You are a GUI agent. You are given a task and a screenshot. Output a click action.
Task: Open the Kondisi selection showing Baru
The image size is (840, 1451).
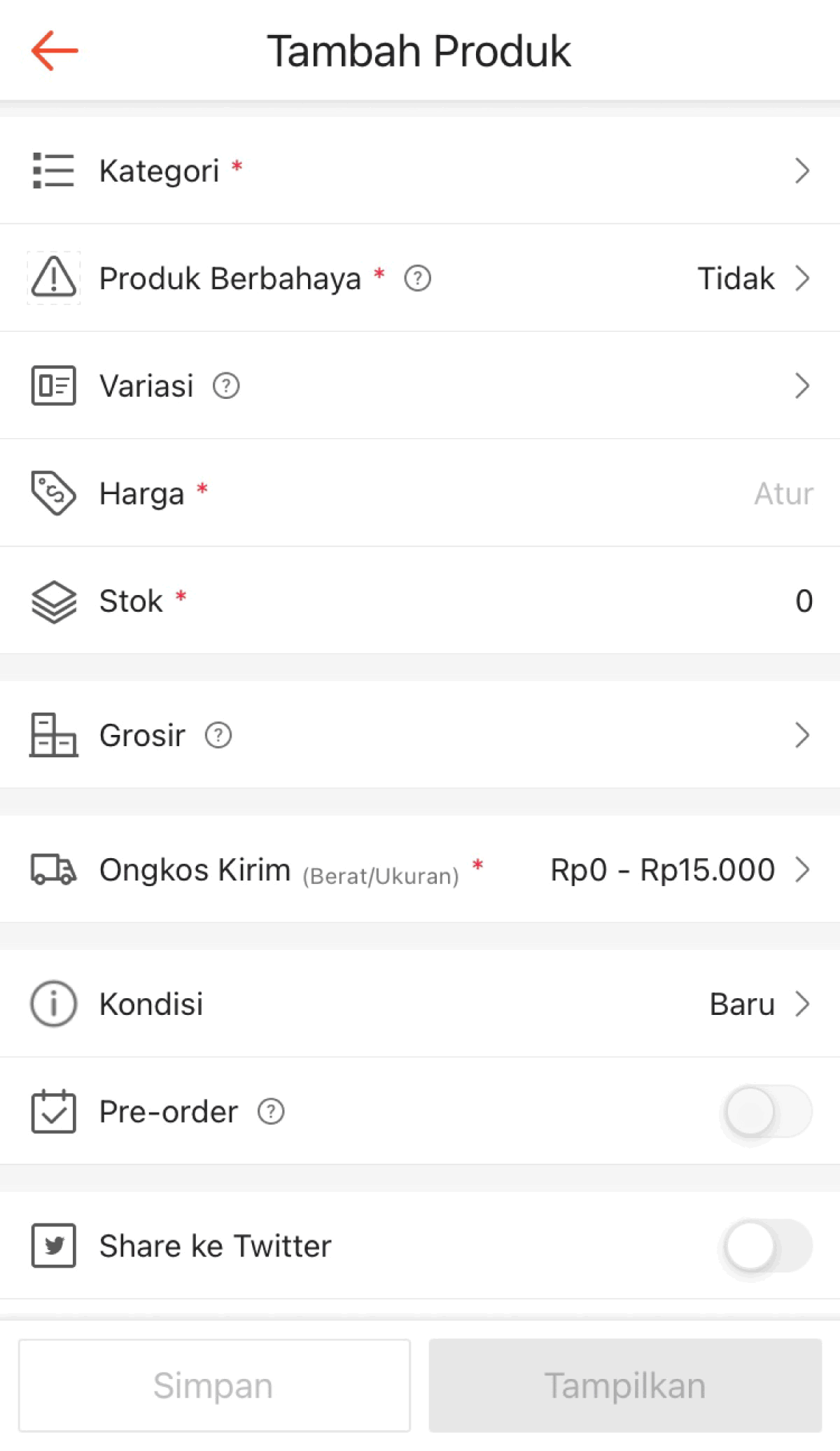[762, 1004]
